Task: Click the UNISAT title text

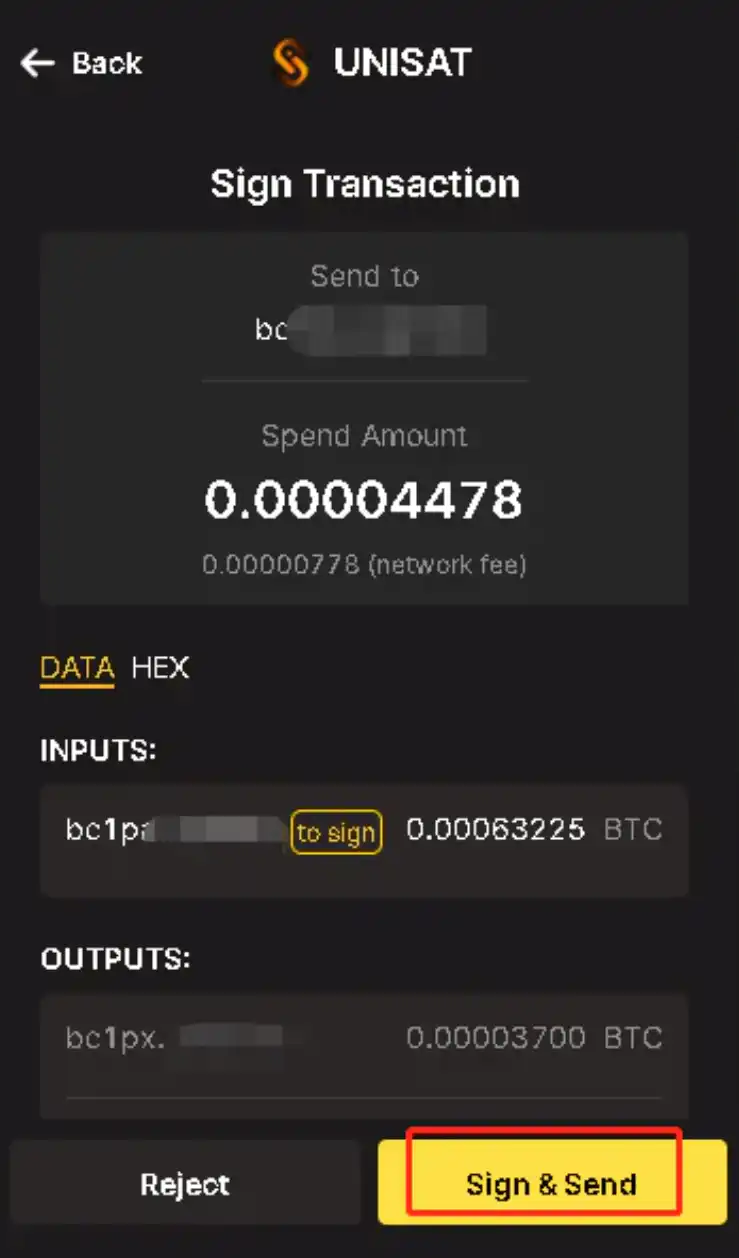Action: point(403,62)
